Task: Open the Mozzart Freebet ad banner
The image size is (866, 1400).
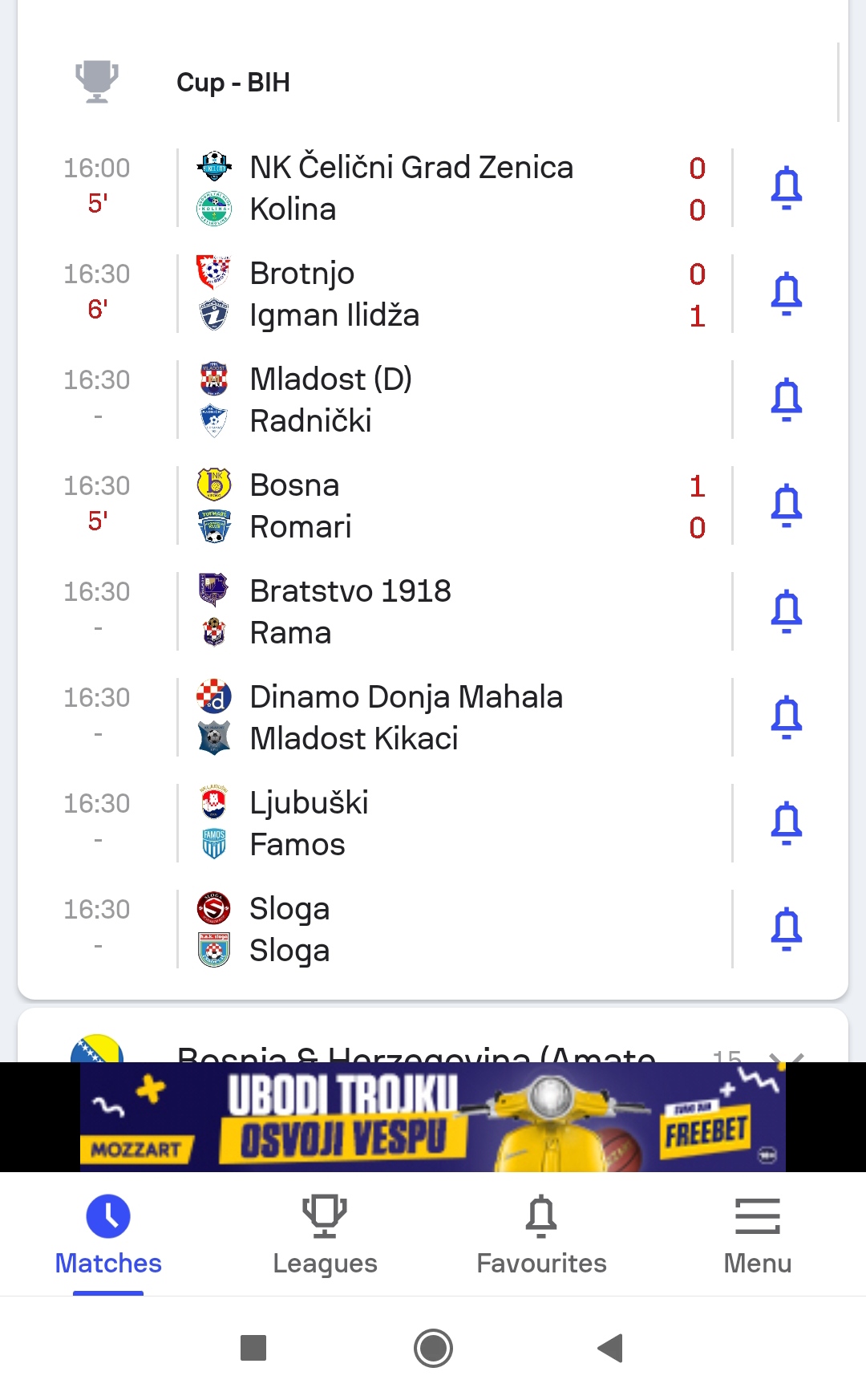Action: [x=433, y=1117]
